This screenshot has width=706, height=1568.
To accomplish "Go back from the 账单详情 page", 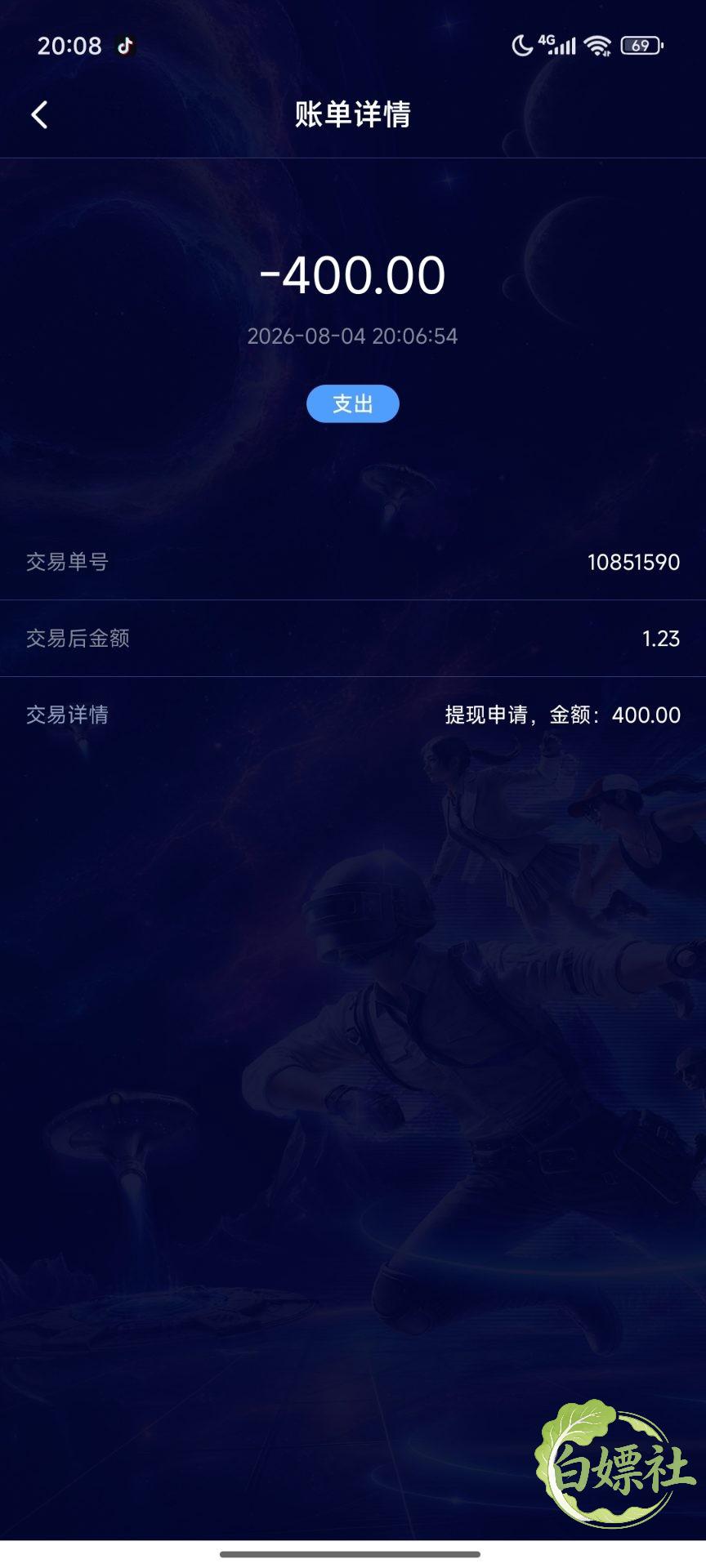I will 39,115.
